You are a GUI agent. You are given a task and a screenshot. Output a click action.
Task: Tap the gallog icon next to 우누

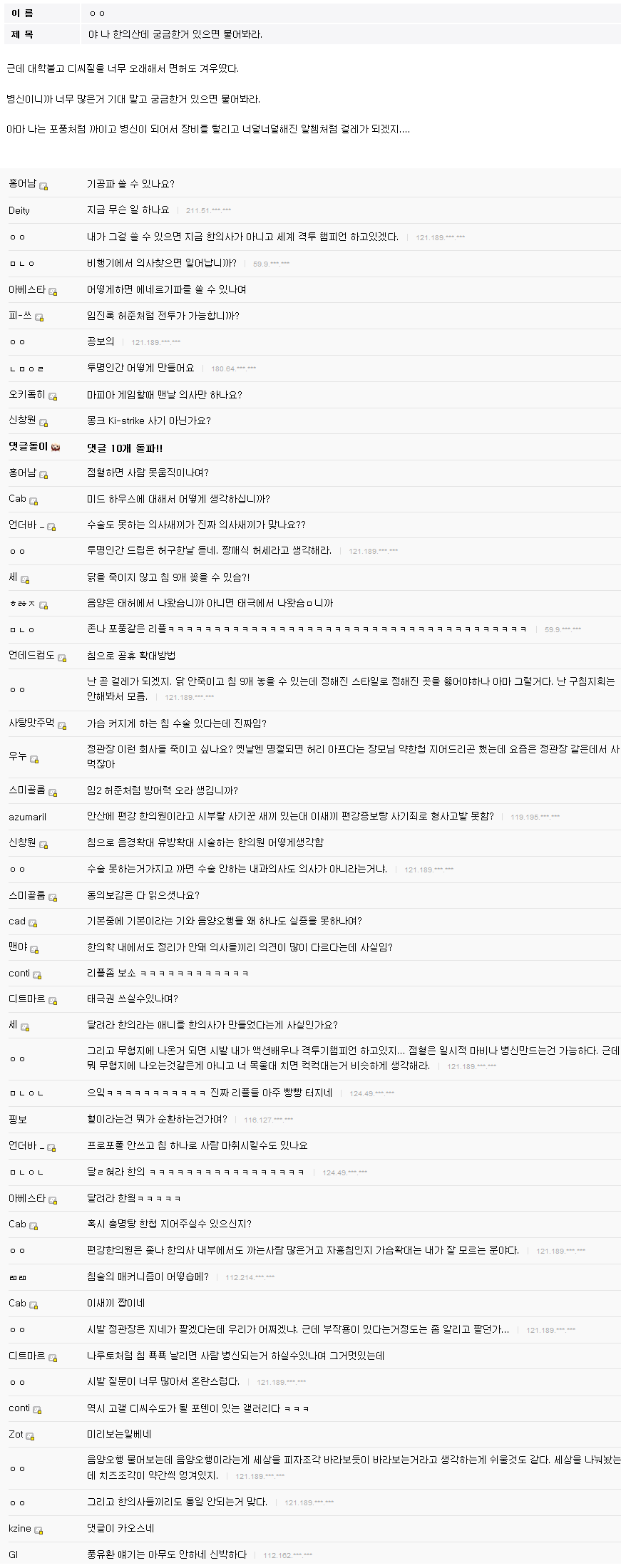(x=34, y=759)
